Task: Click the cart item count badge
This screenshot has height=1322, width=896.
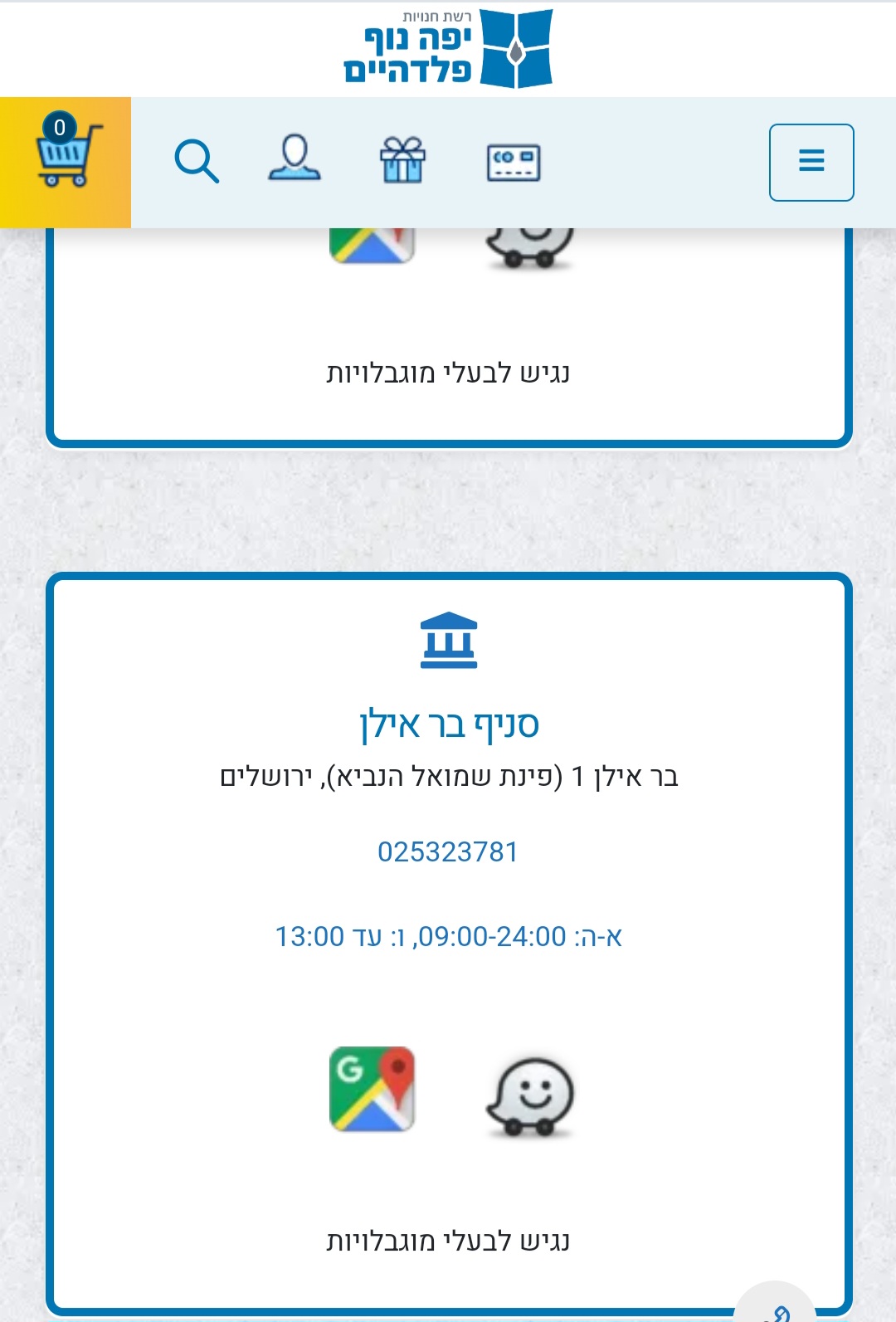Action: (x=57, y=127)
